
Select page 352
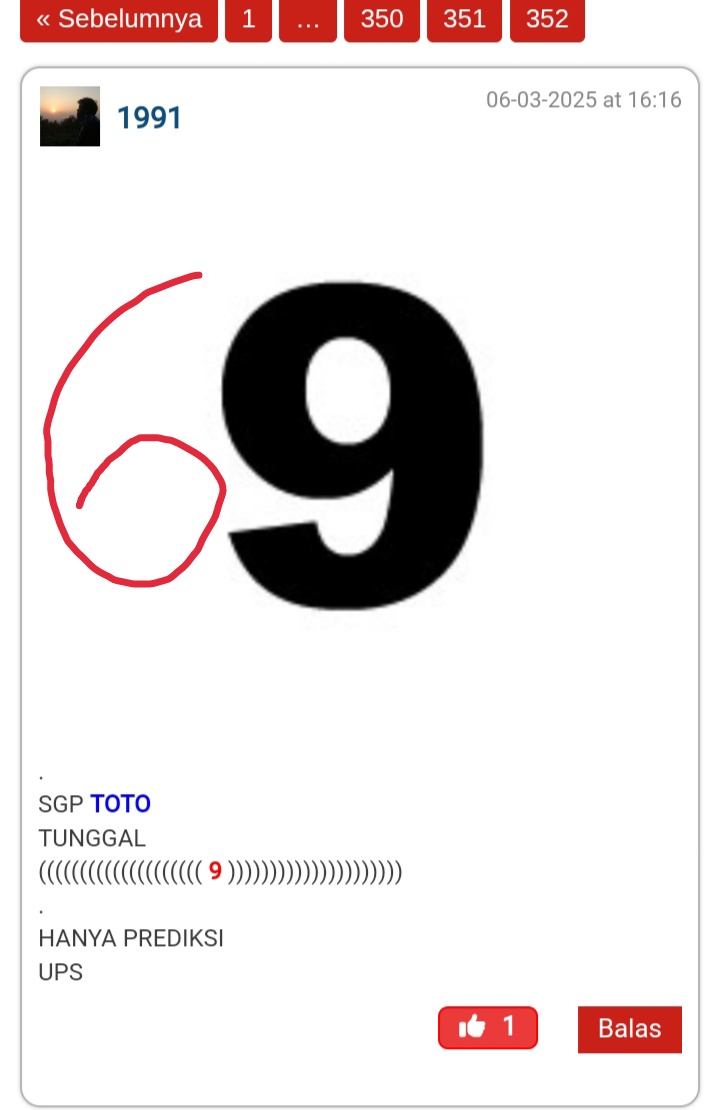point(547,19)
